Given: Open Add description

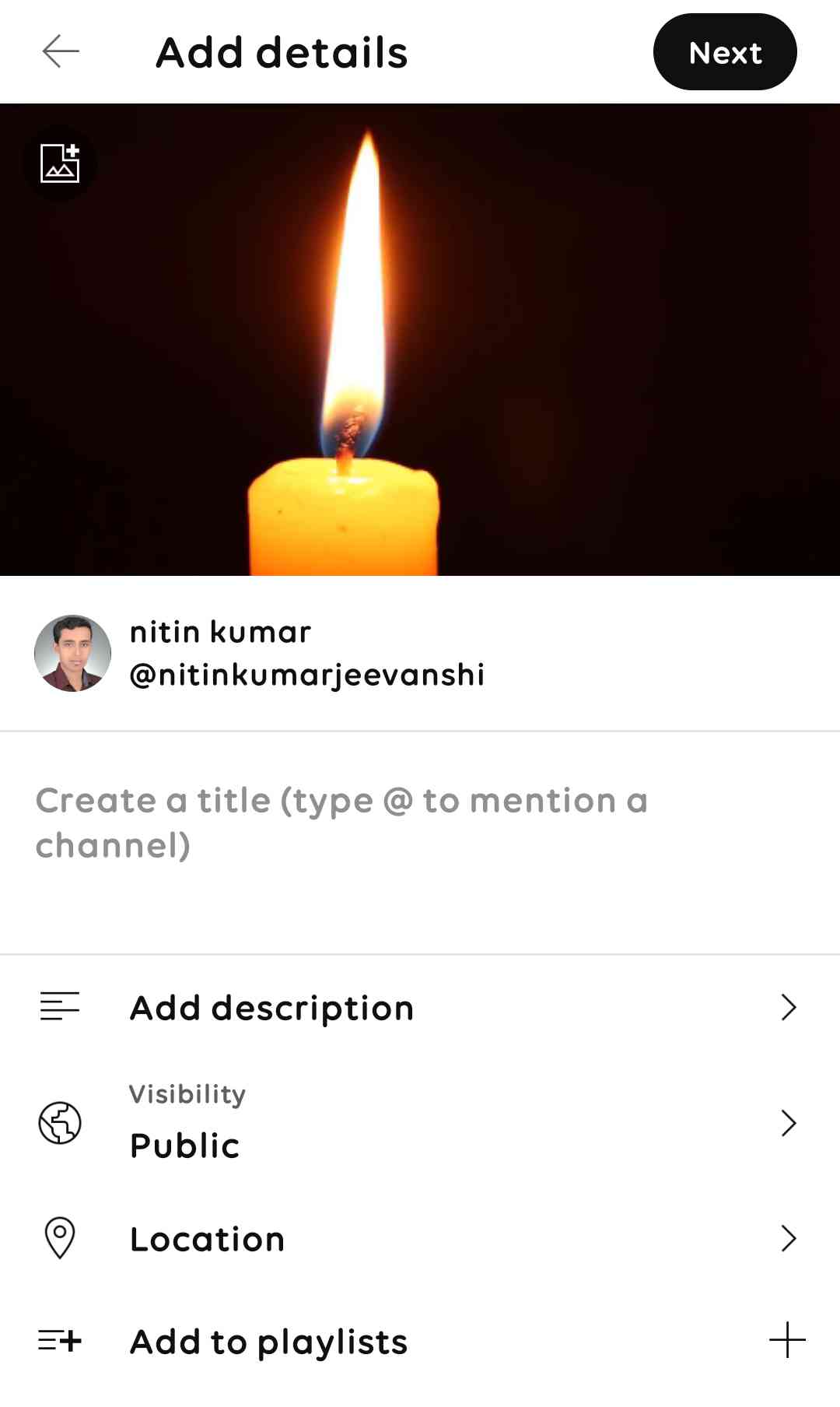Looking at the screenshot, I should [x=420, y=1007].
